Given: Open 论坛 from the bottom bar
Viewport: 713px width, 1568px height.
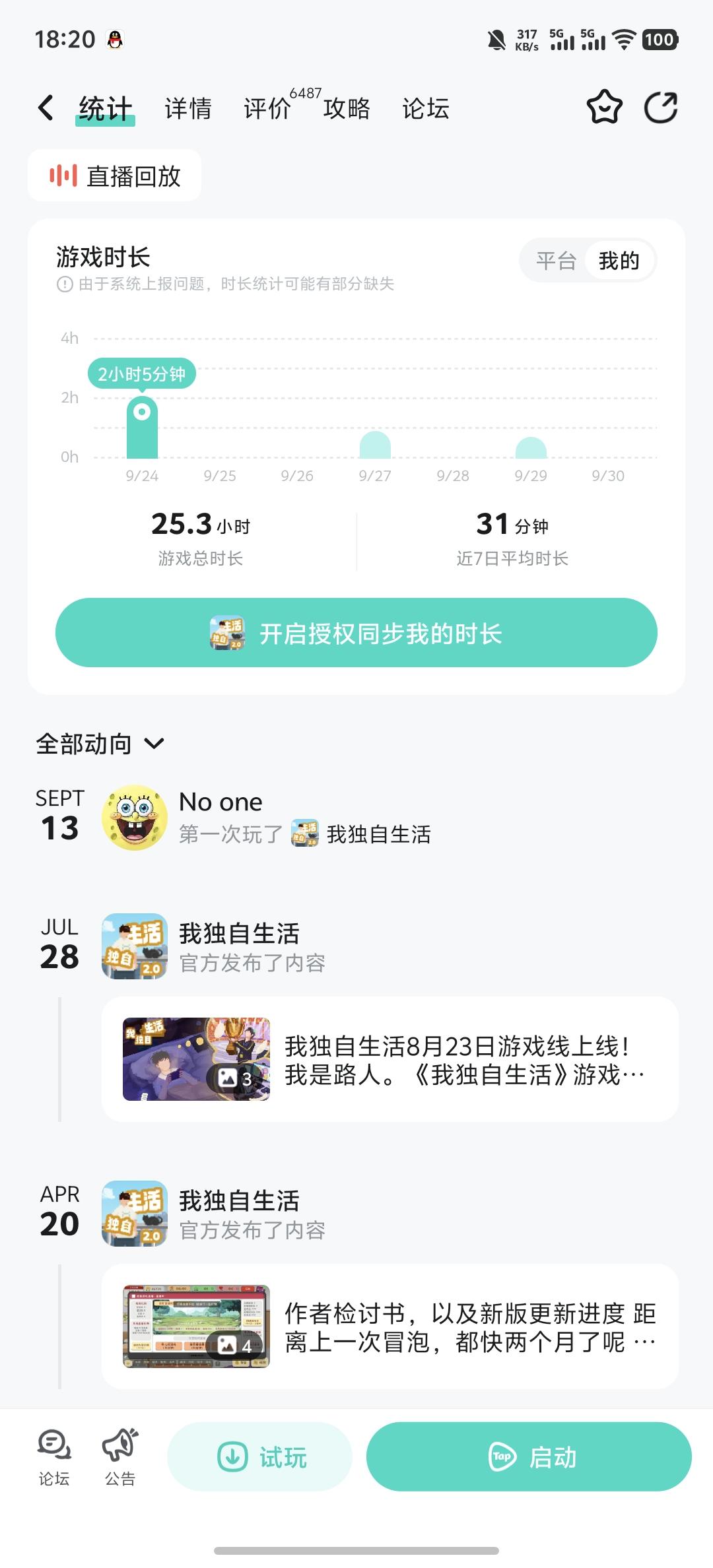Looking at the screenshot, I should (x=54, y=1458).
